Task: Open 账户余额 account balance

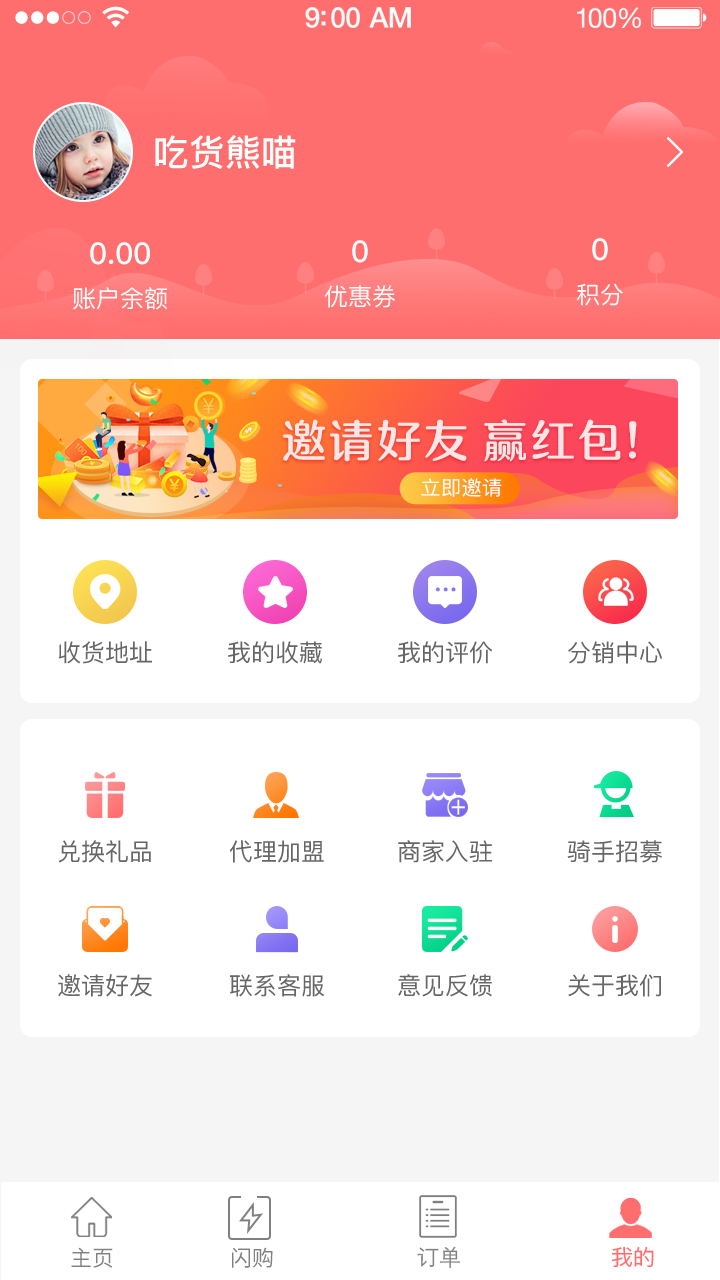Action: [120, 273]
